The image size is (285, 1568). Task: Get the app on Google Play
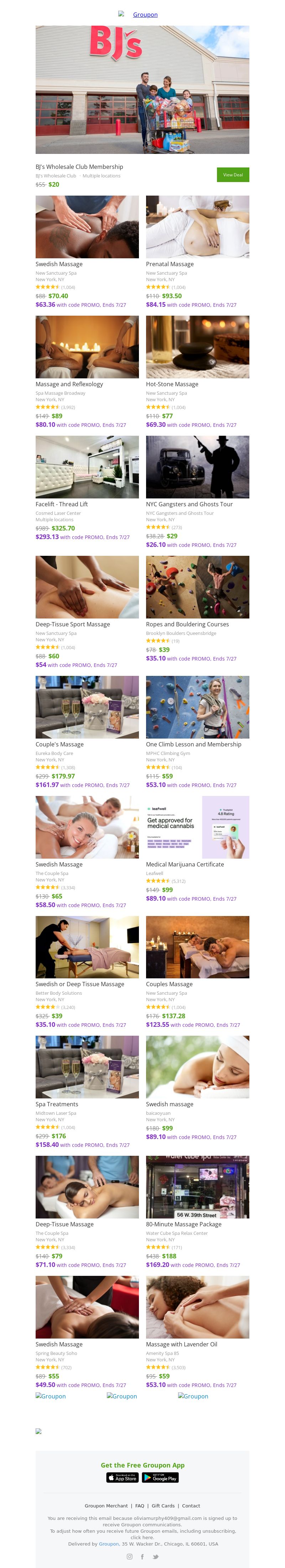(160, 1478)
